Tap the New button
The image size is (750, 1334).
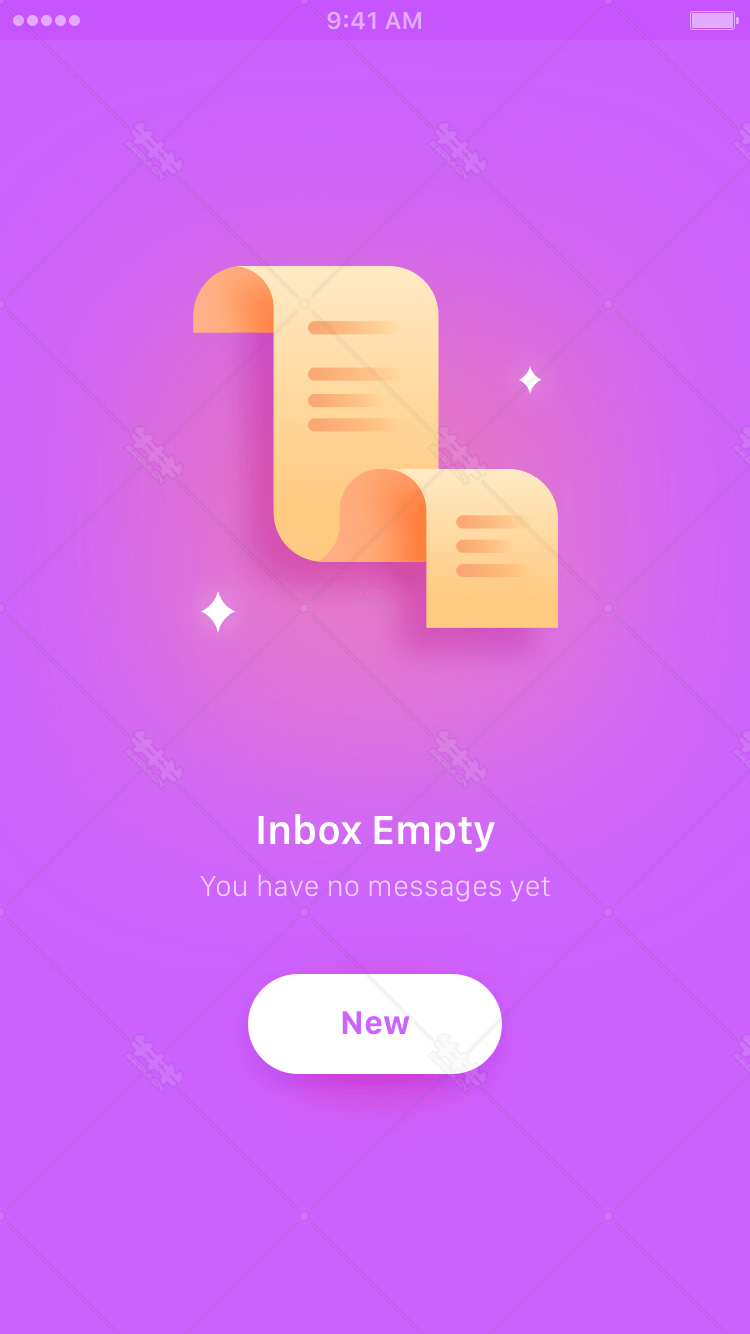(375, 1023)
